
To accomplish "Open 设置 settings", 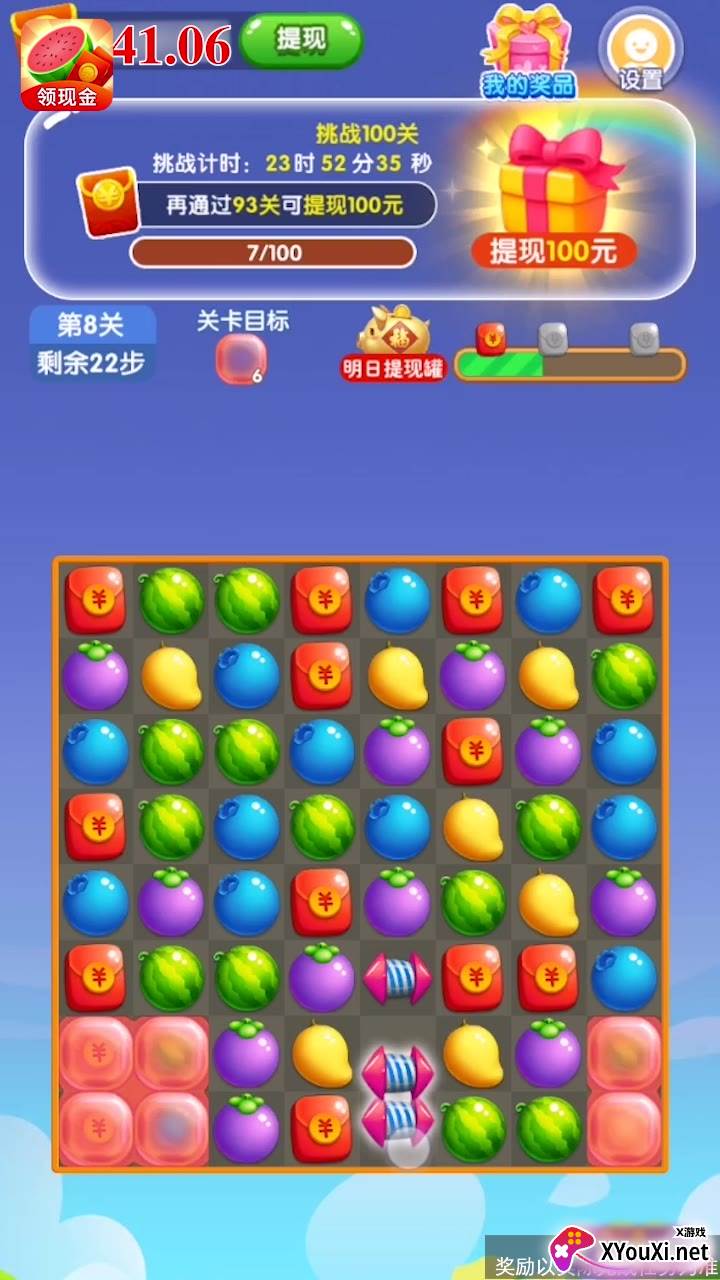I will pos(640,52).
